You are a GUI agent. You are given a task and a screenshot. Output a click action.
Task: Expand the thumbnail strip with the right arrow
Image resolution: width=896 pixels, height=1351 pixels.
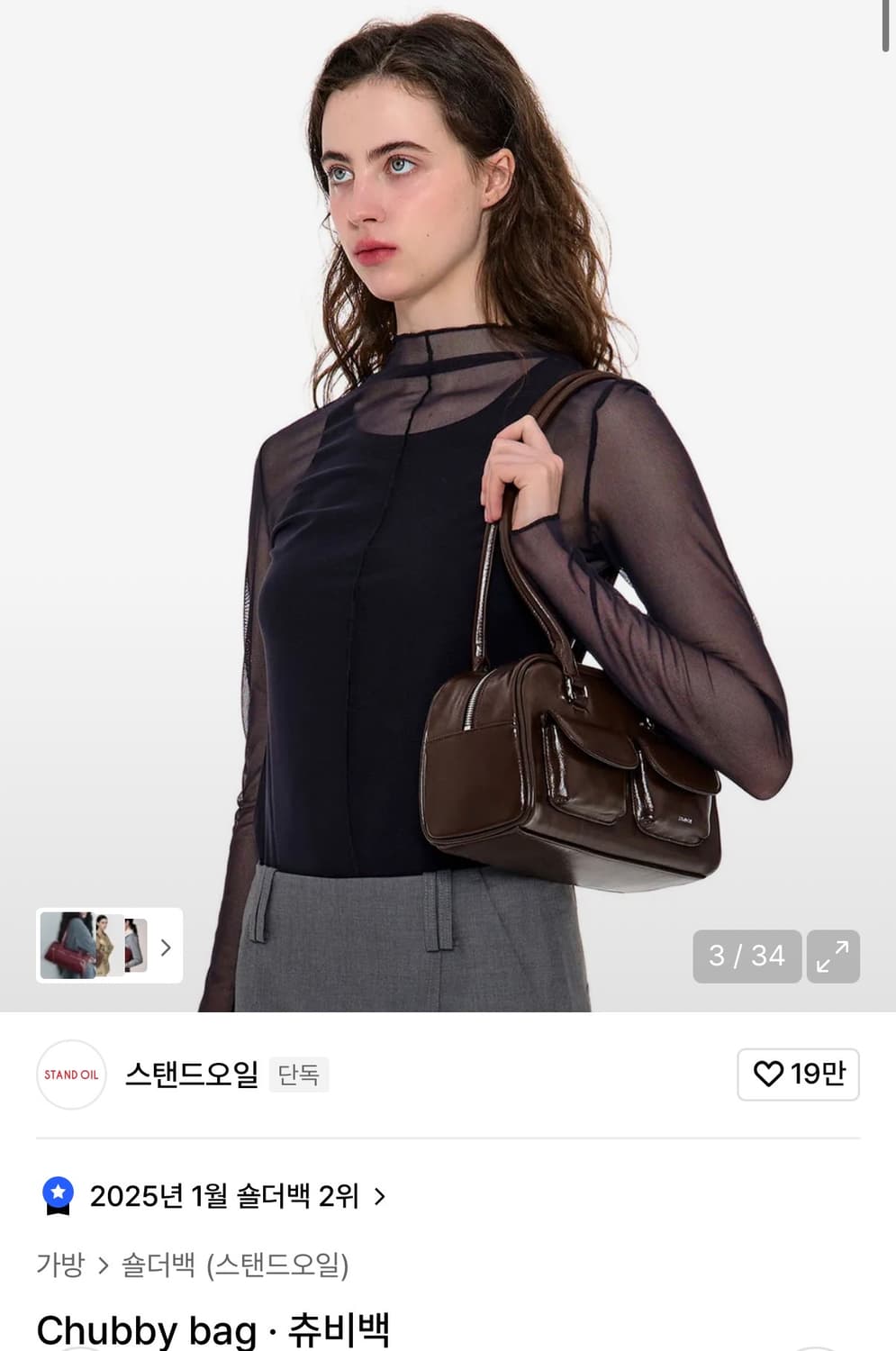(166, 947)
